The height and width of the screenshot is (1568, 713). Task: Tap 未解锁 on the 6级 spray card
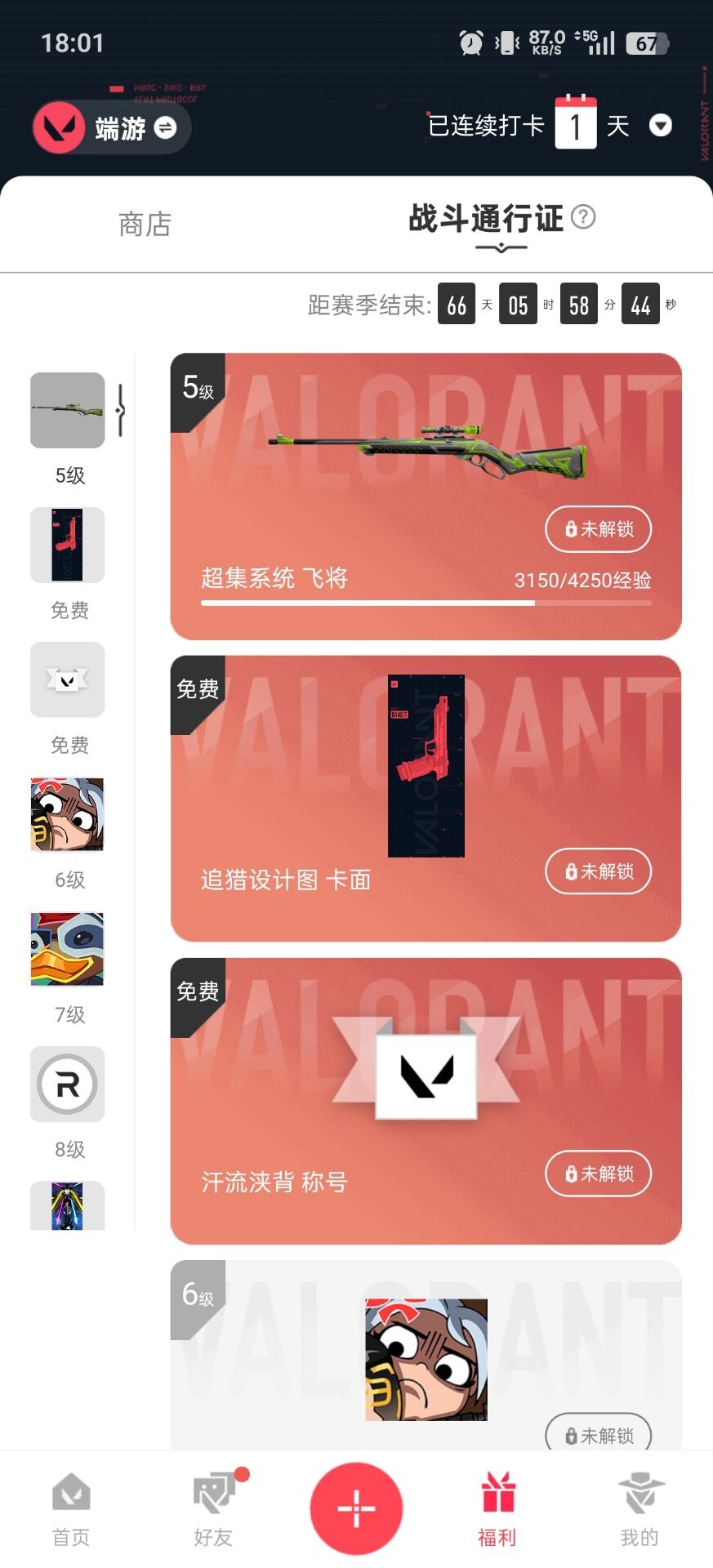click(x=598, y=1434)
